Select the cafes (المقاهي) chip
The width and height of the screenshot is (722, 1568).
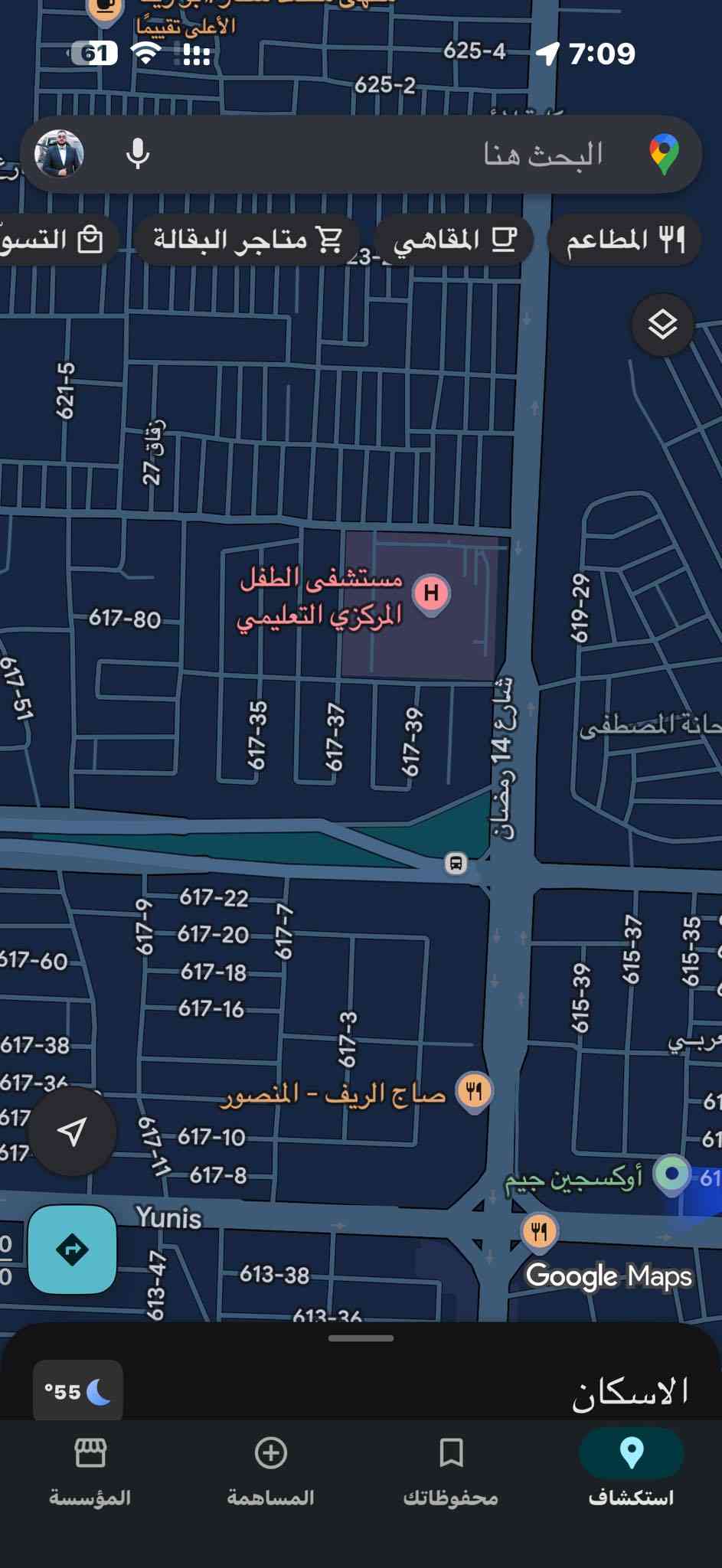(455, 240)
